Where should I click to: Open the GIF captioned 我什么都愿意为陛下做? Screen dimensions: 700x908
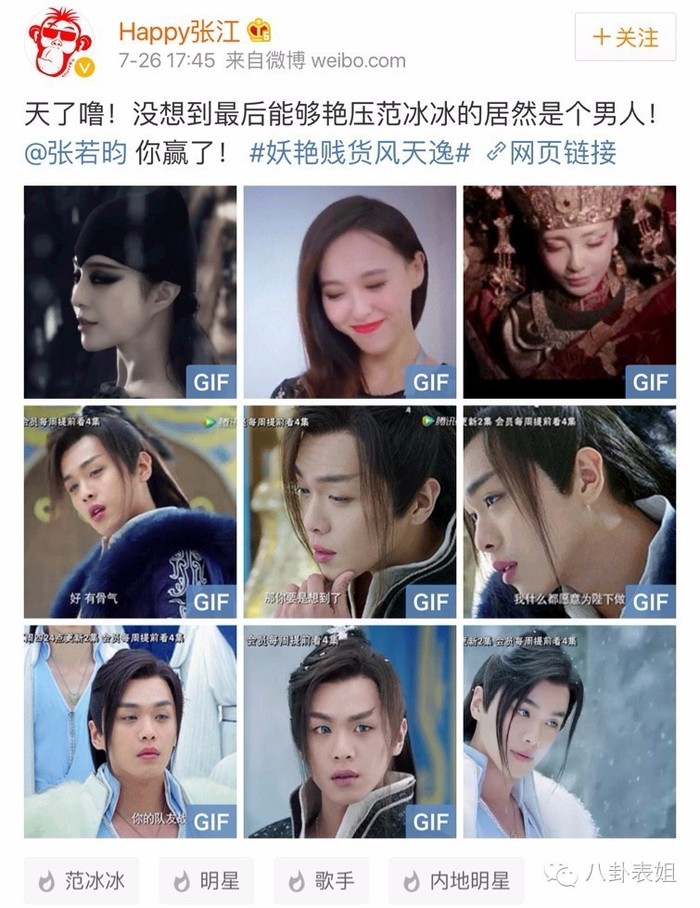point(569,511)
